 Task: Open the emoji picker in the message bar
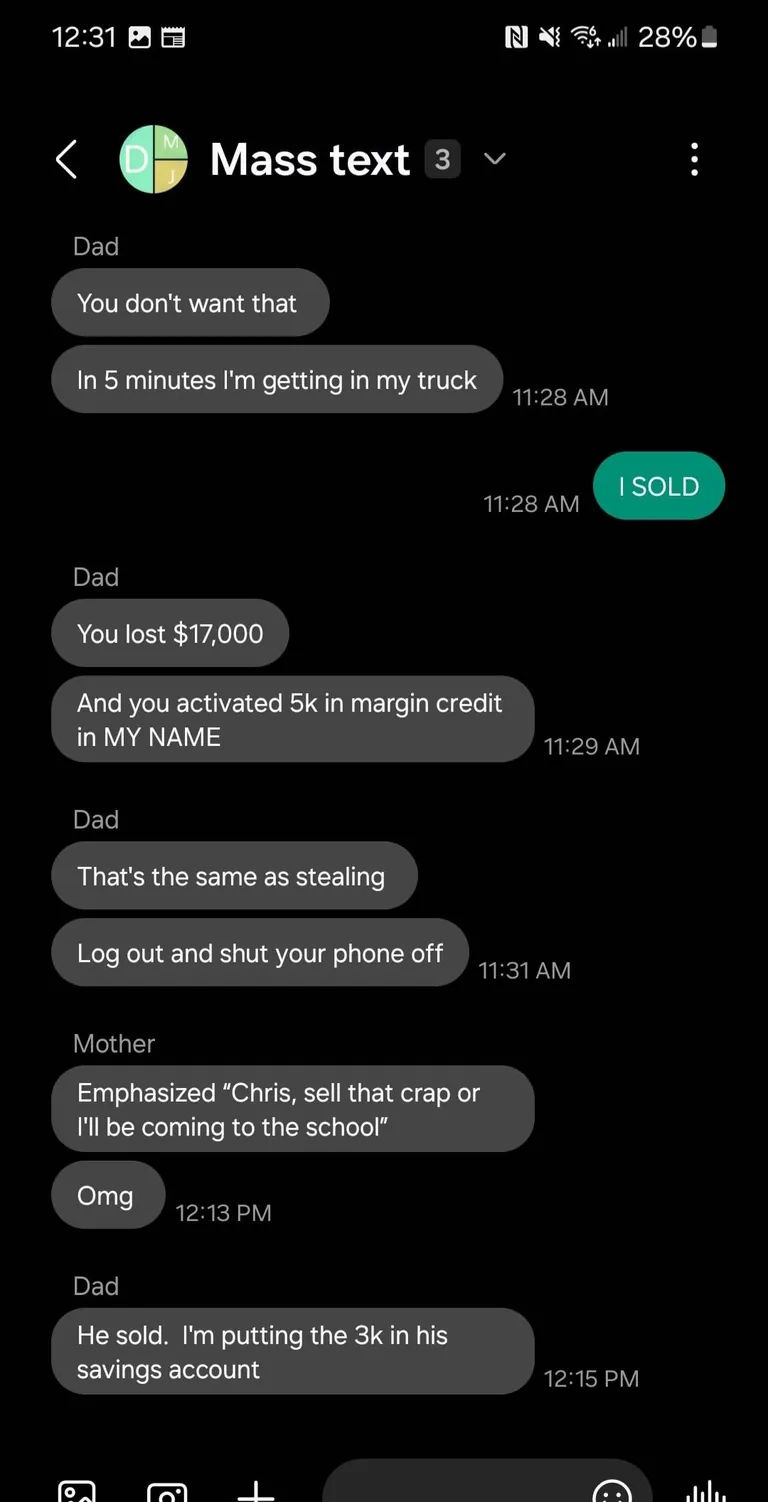(610, 1493)
